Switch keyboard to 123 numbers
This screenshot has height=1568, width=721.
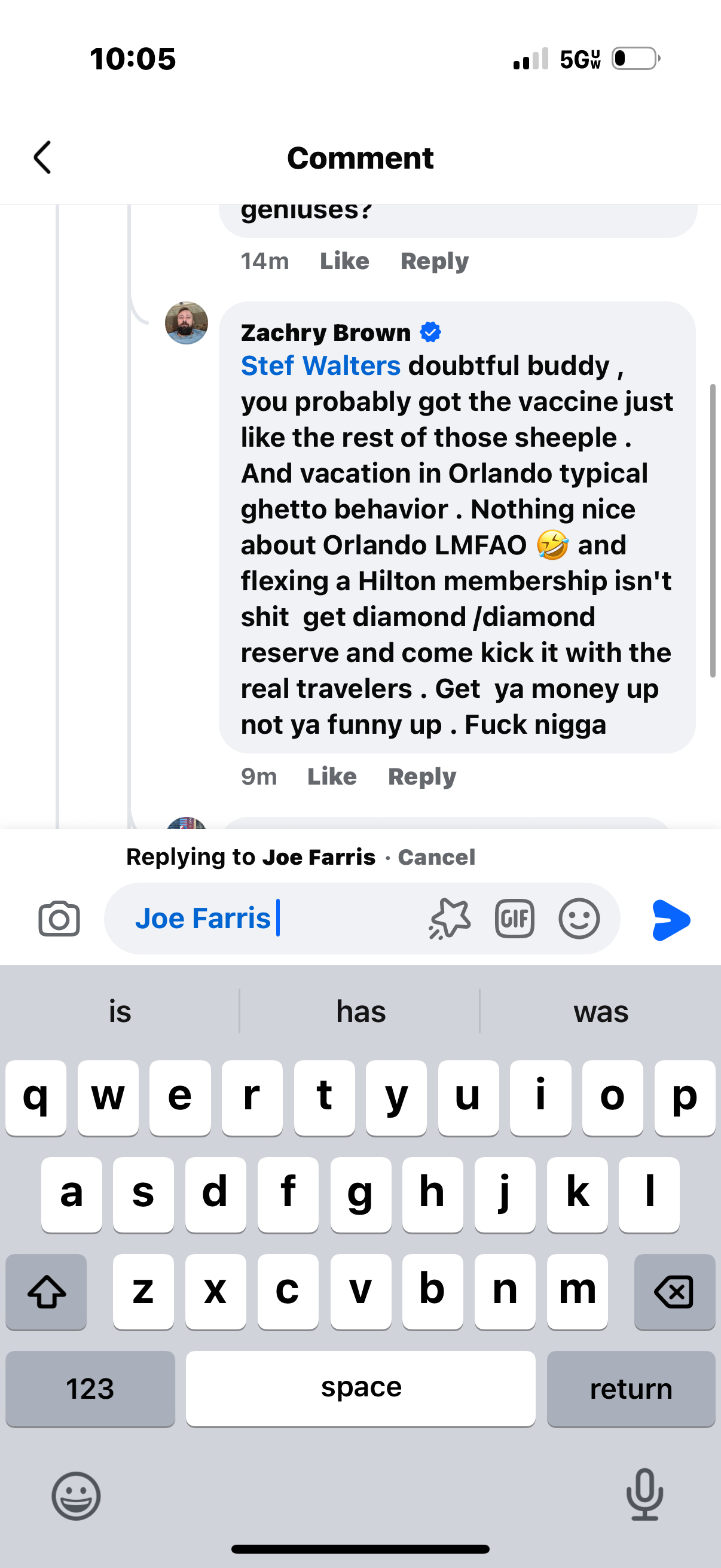tap(90, 1389)
